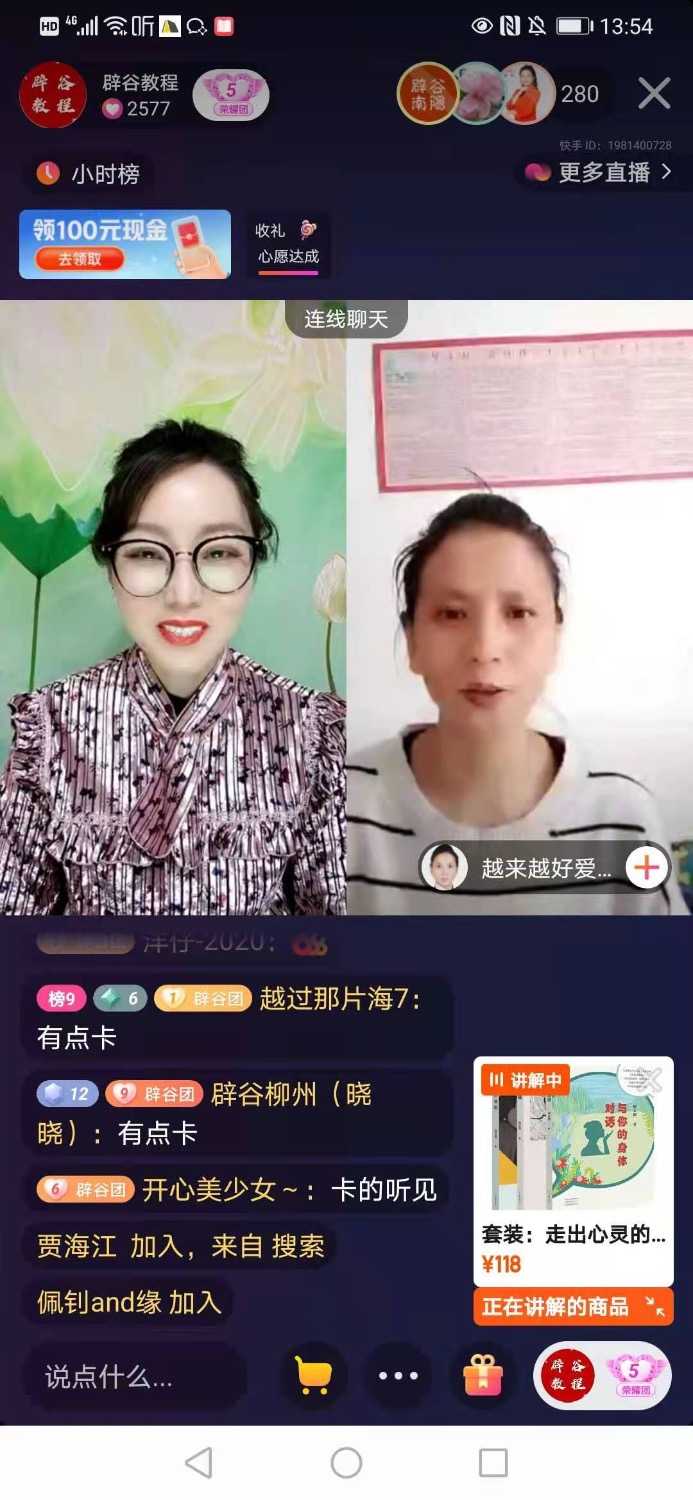693x1500 pixels.
Task: Open the fan club button beside the gift icon
Action: click(602, 1376)
